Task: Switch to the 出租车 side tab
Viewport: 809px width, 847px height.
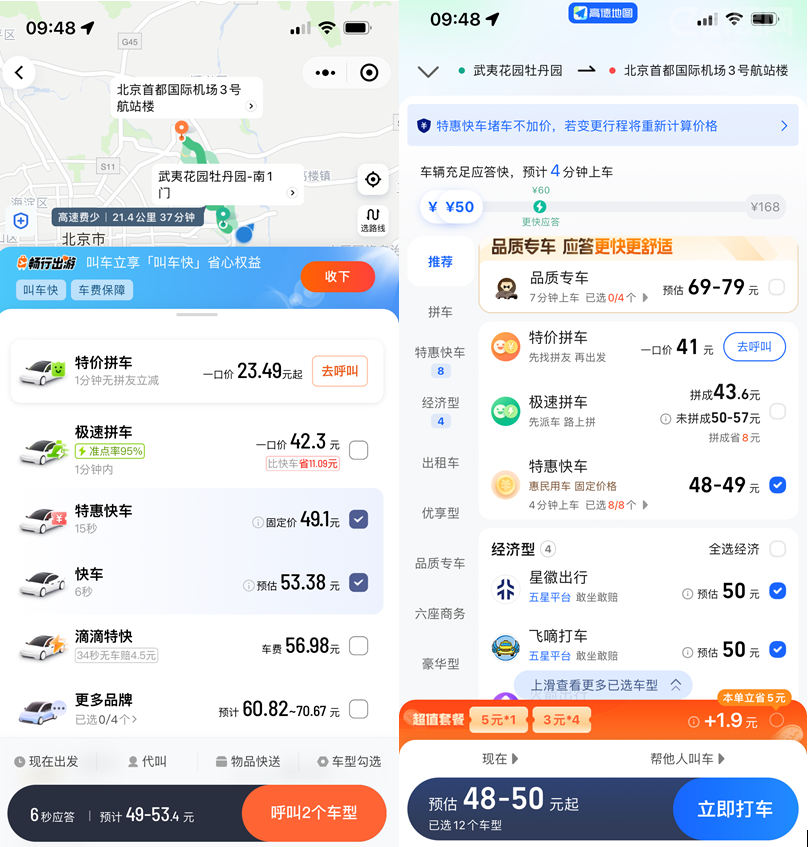Action: click(x=440, y=463)
